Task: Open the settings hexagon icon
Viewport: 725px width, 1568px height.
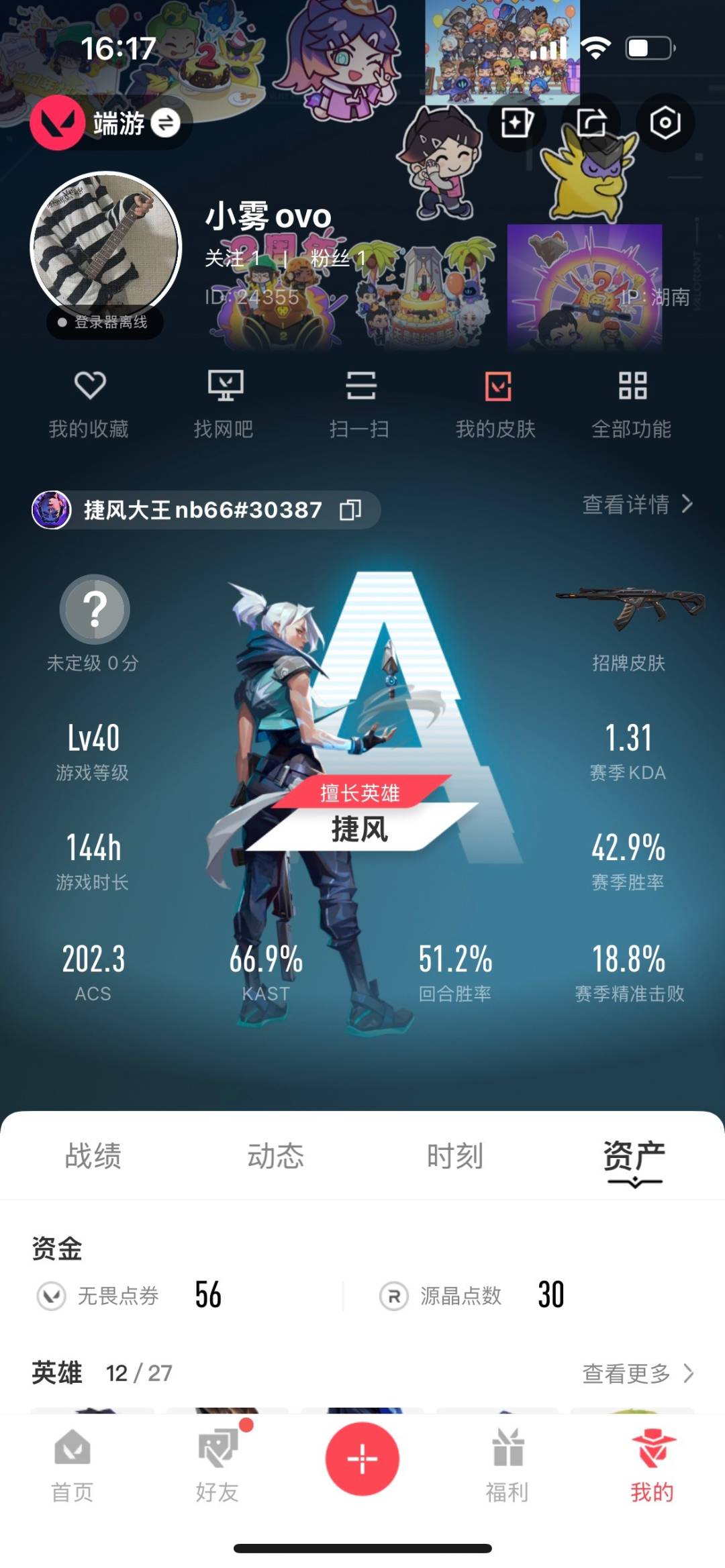Action: (x=665, y=123)
